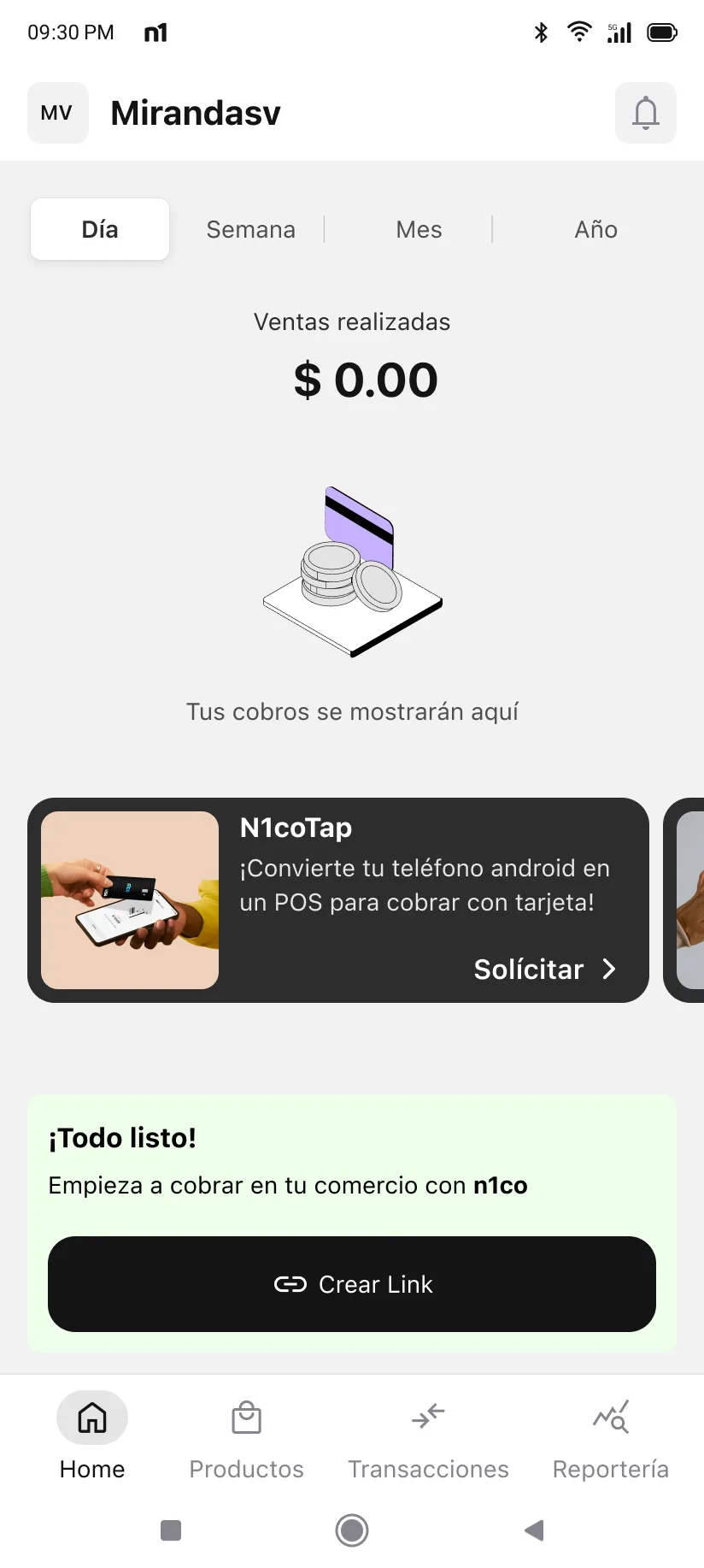The height and width of the screenshot is (1568, 704).
Task: Tap the system back button
Action: pyautogui.click(x=534, y=1530)
